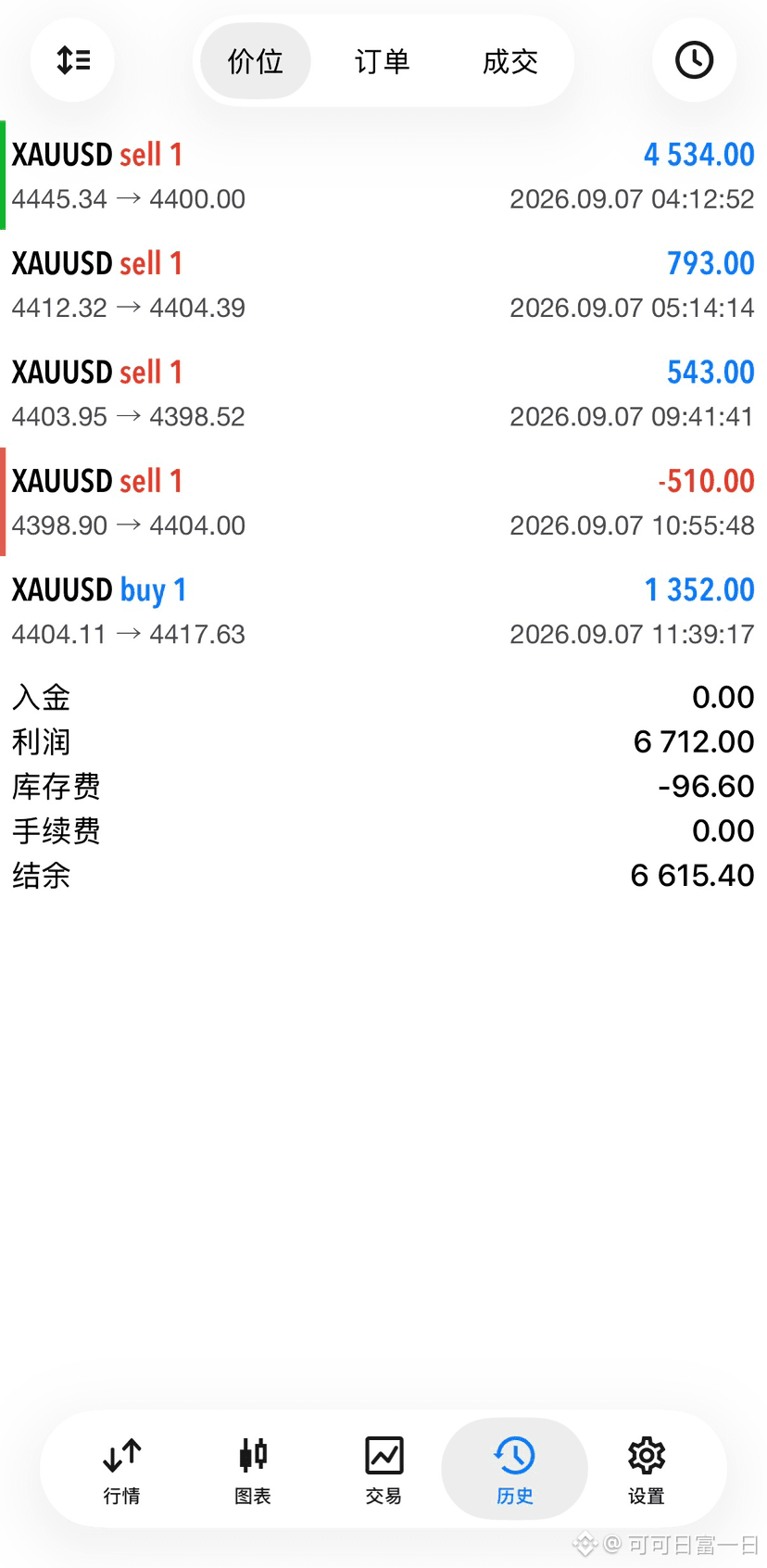
Task: Open the XAUUSD sell trade with 4 534.00 profit
Action: point(383,175)
